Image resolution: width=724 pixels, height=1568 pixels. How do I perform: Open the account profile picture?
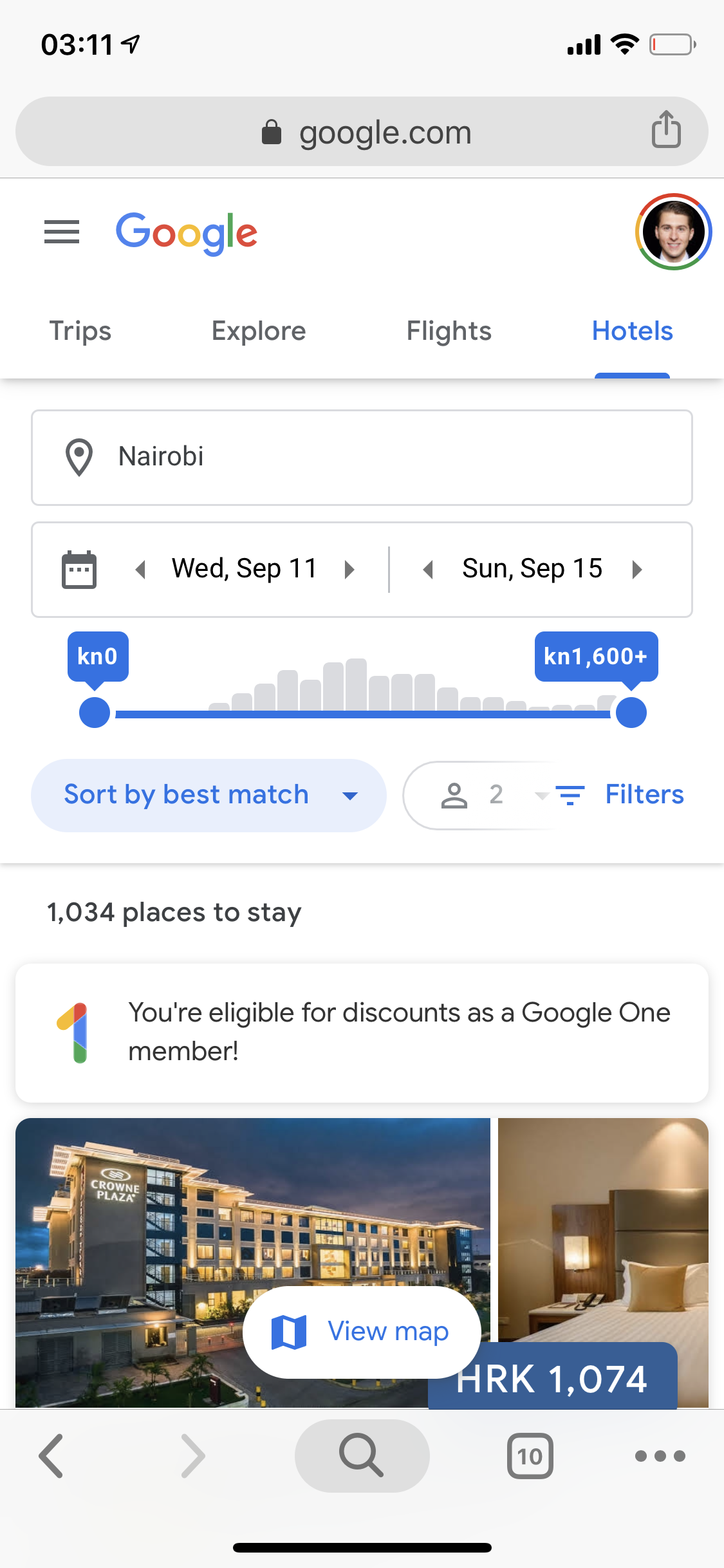pos(673,232)
